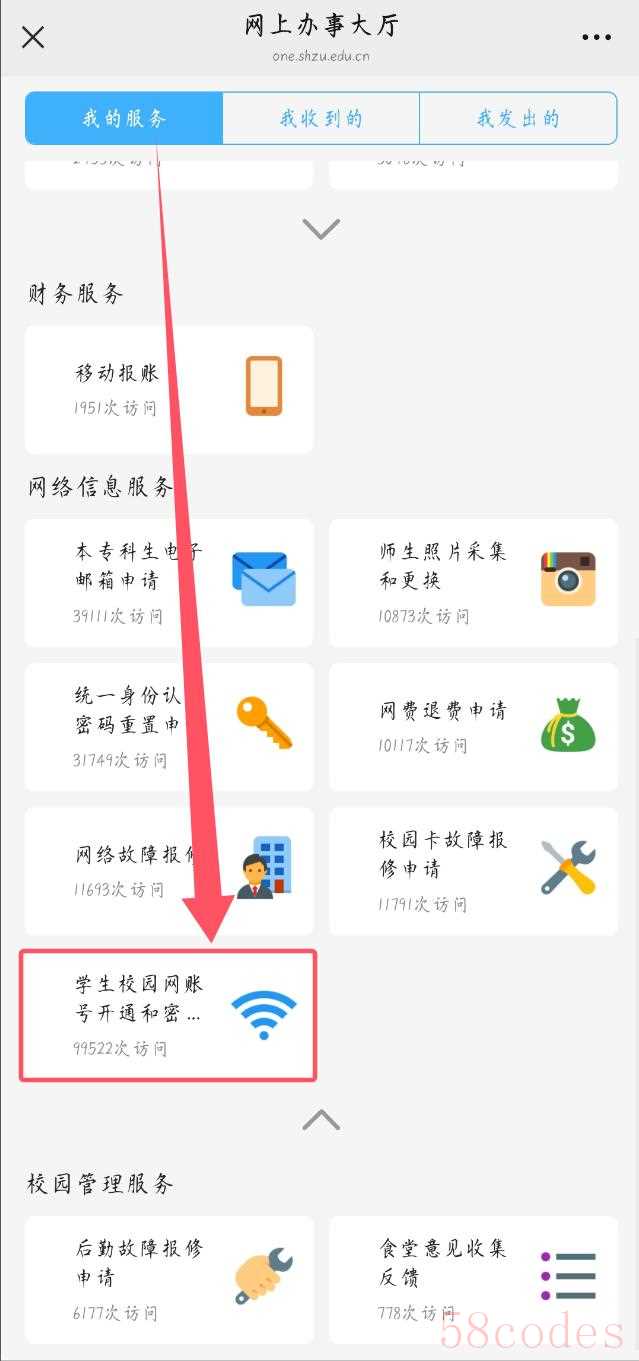The width and height of the screenshot is (639, 1361).
Task: Open the 移动报账 service card
Action: (169, 389)
